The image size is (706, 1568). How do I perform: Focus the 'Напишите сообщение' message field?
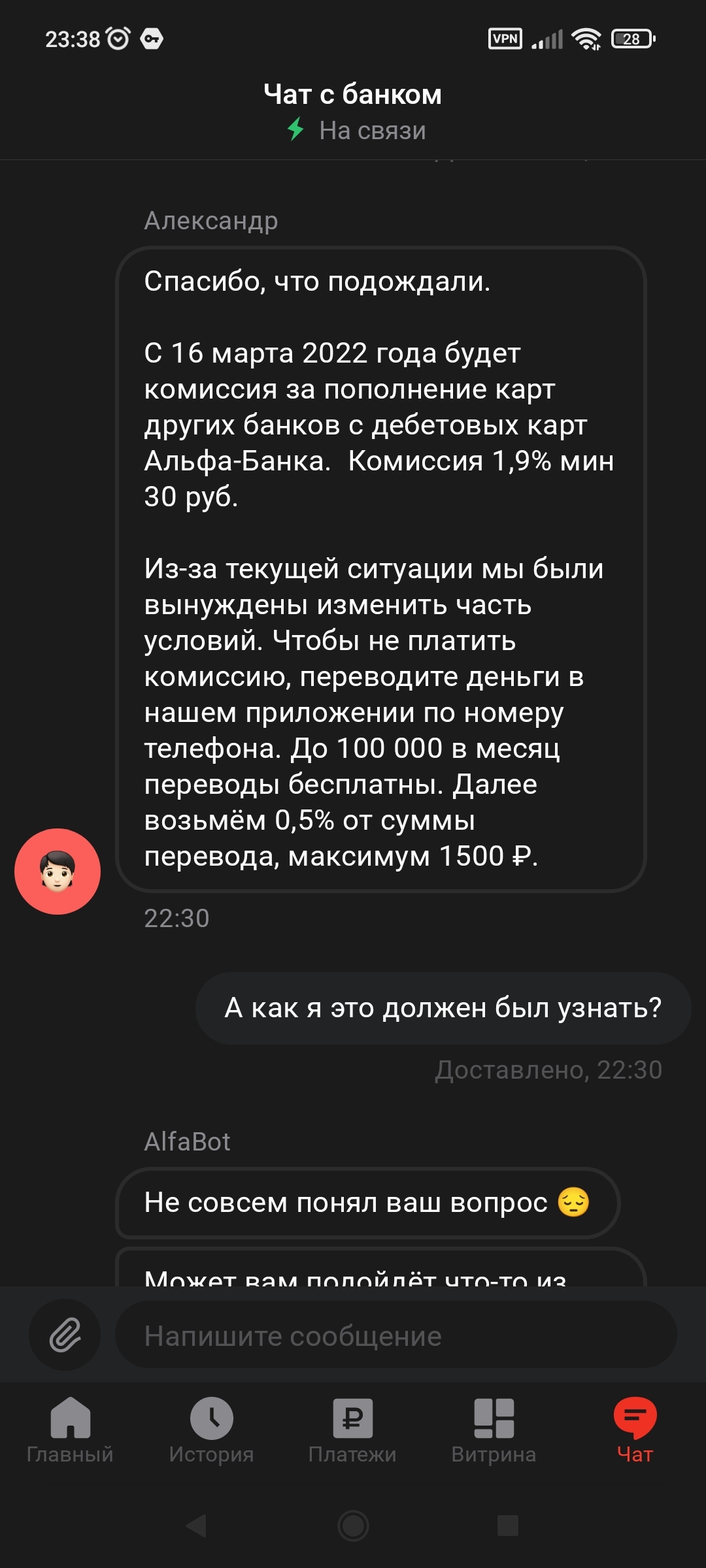point(395,1335)
